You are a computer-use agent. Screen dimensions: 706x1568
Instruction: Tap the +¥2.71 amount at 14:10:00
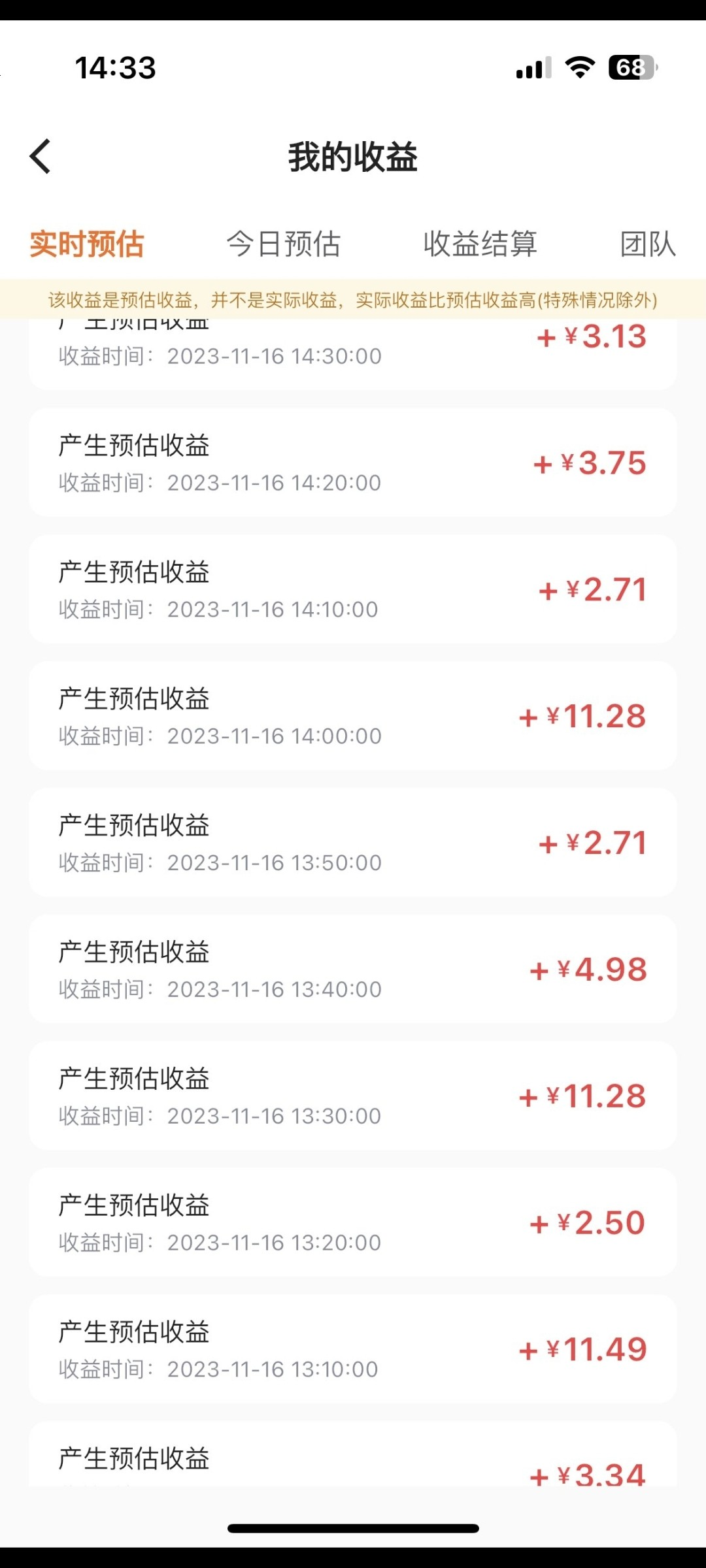tap(590, 589)
